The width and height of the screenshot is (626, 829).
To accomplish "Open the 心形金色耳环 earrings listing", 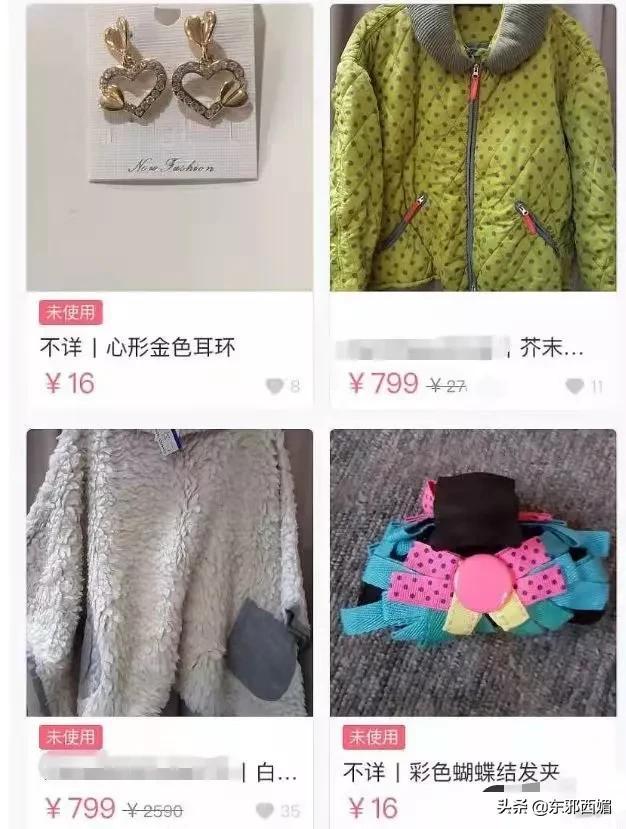I will pyautogui.click(x=169, y=148).
